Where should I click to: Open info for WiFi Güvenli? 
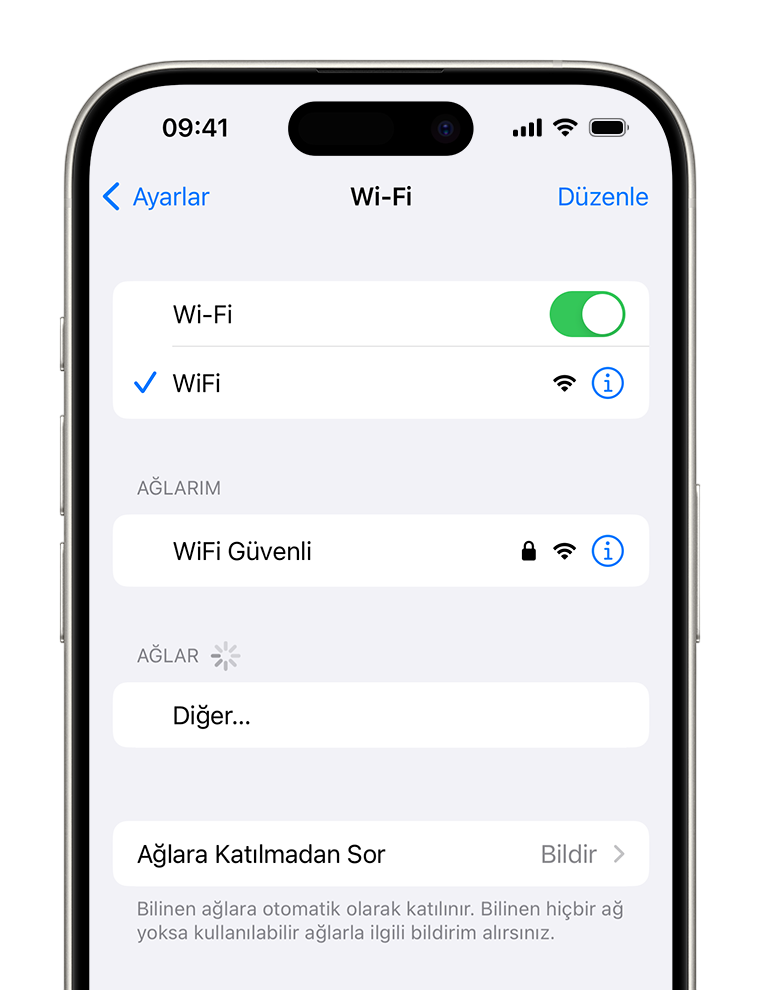click(x=608, y=551)
